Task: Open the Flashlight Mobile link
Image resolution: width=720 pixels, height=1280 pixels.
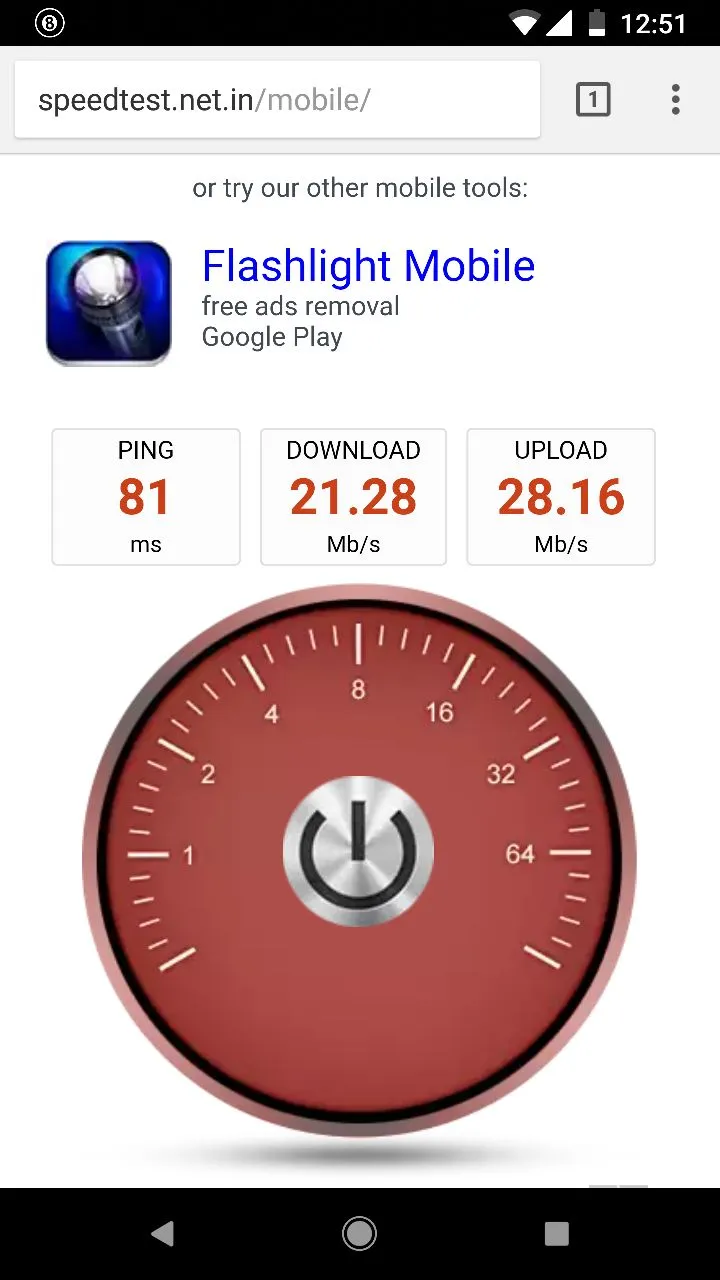Action: tap(368, 266)
